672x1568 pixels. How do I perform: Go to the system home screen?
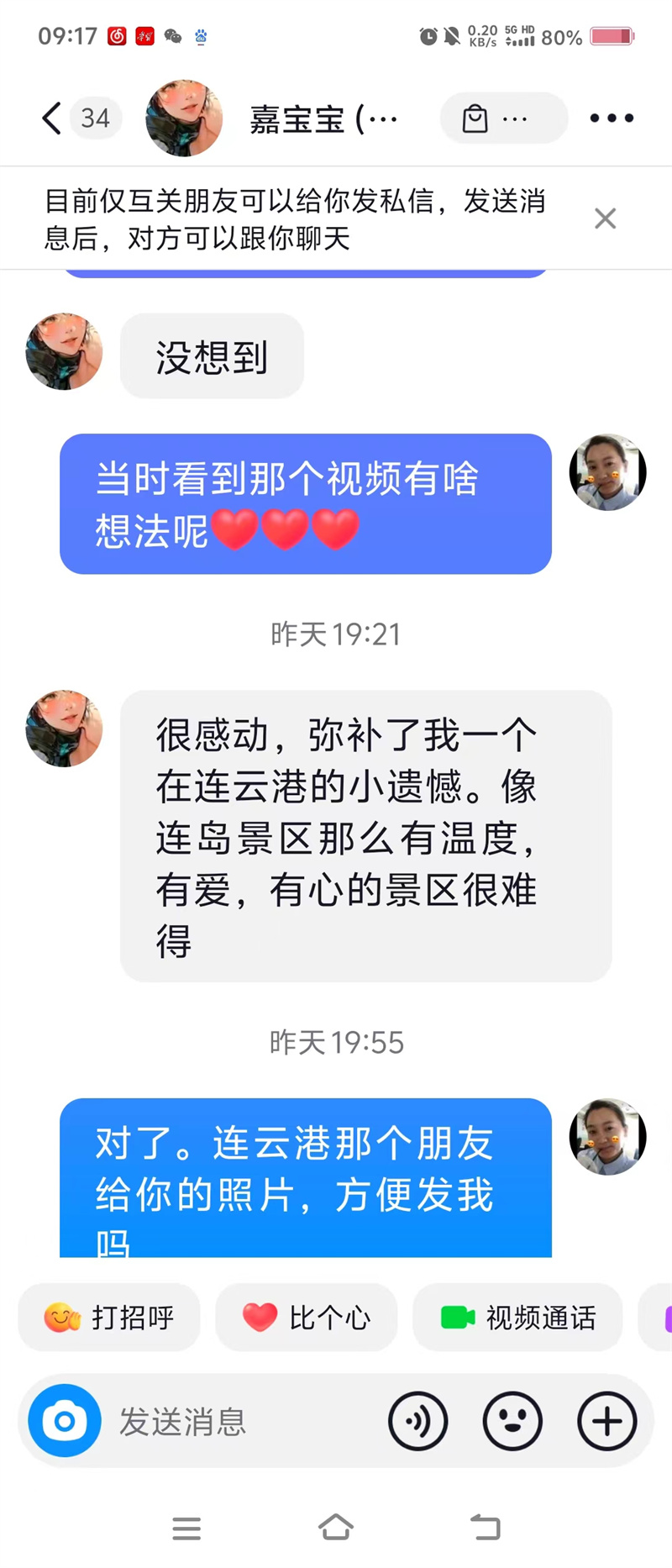pos(336,1528)
